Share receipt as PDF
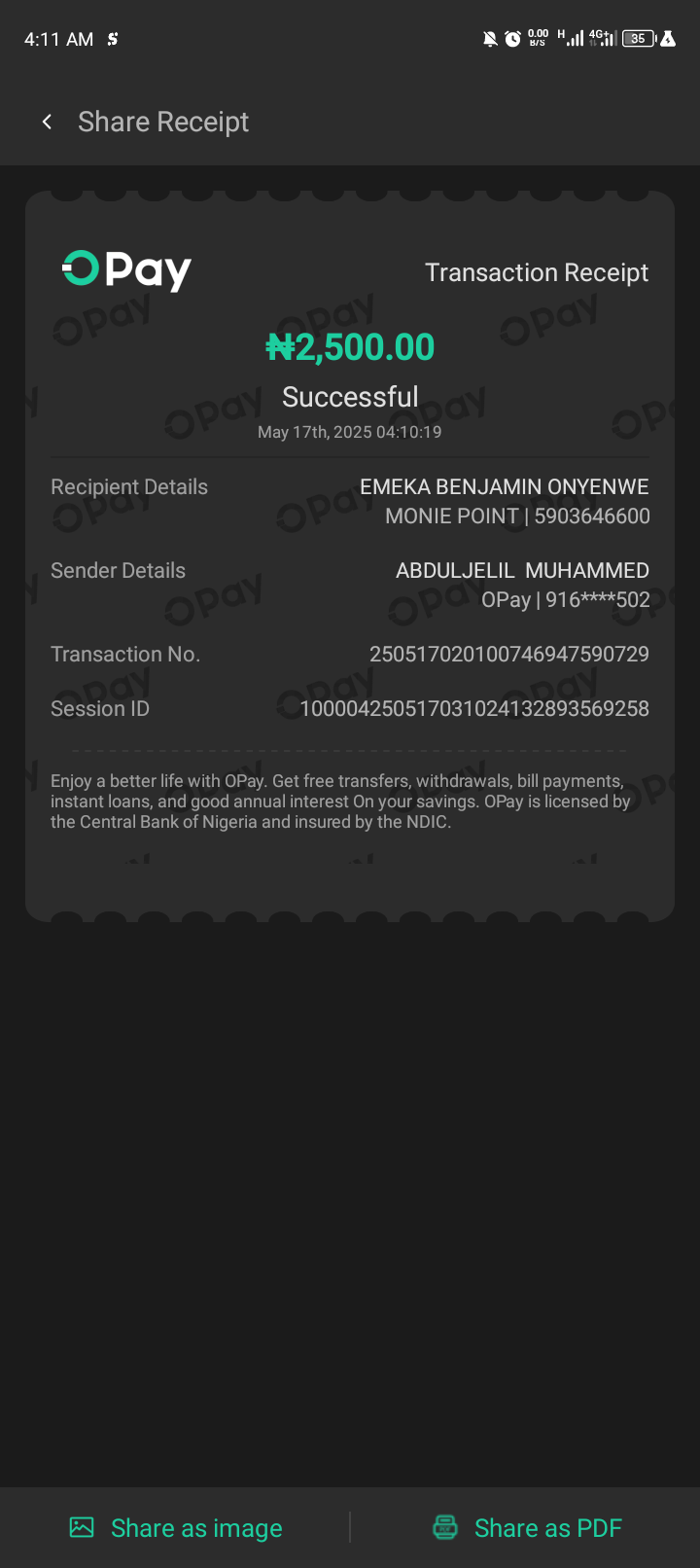The image size is (700, 1568). [x=527, y=1527]
